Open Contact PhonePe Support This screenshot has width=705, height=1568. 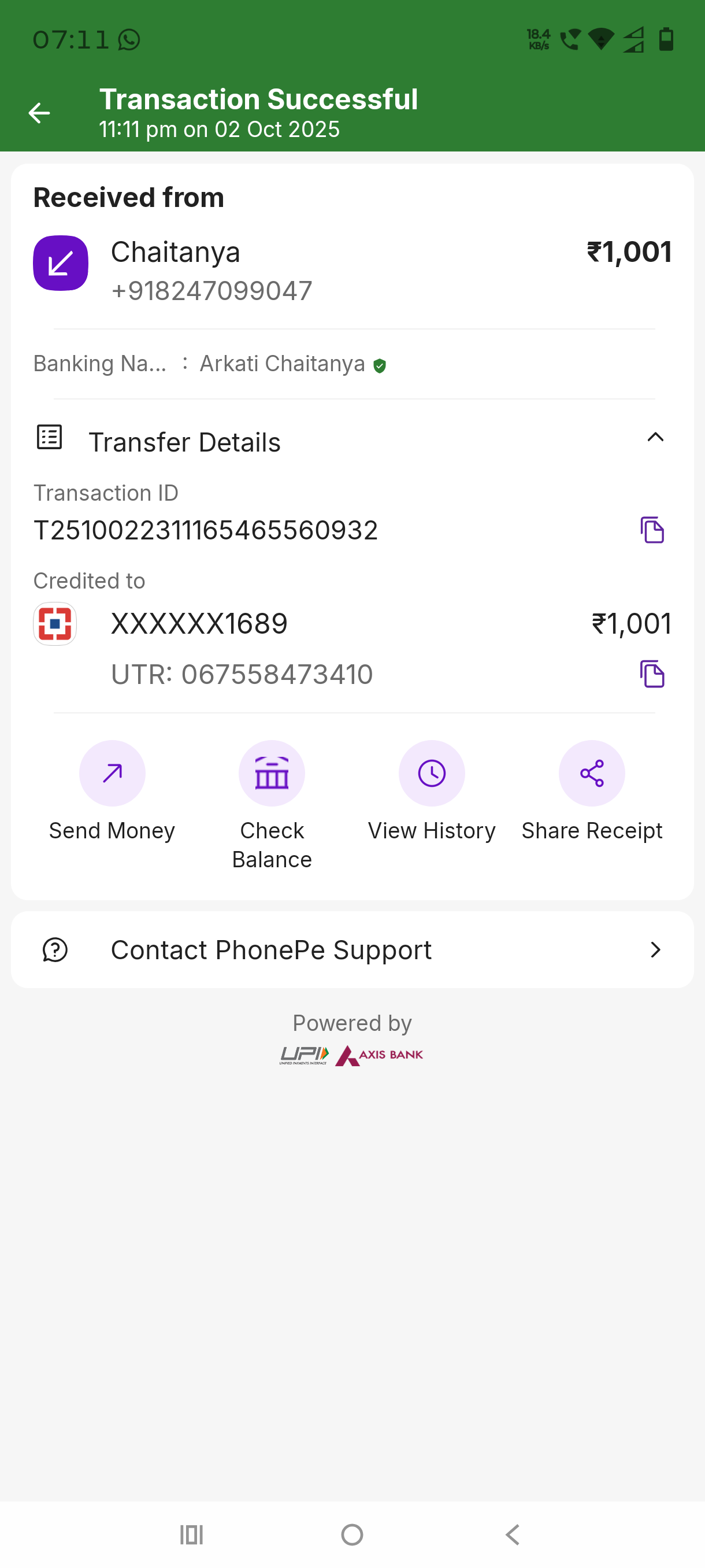pyautogui.click(x=352, y=949)
